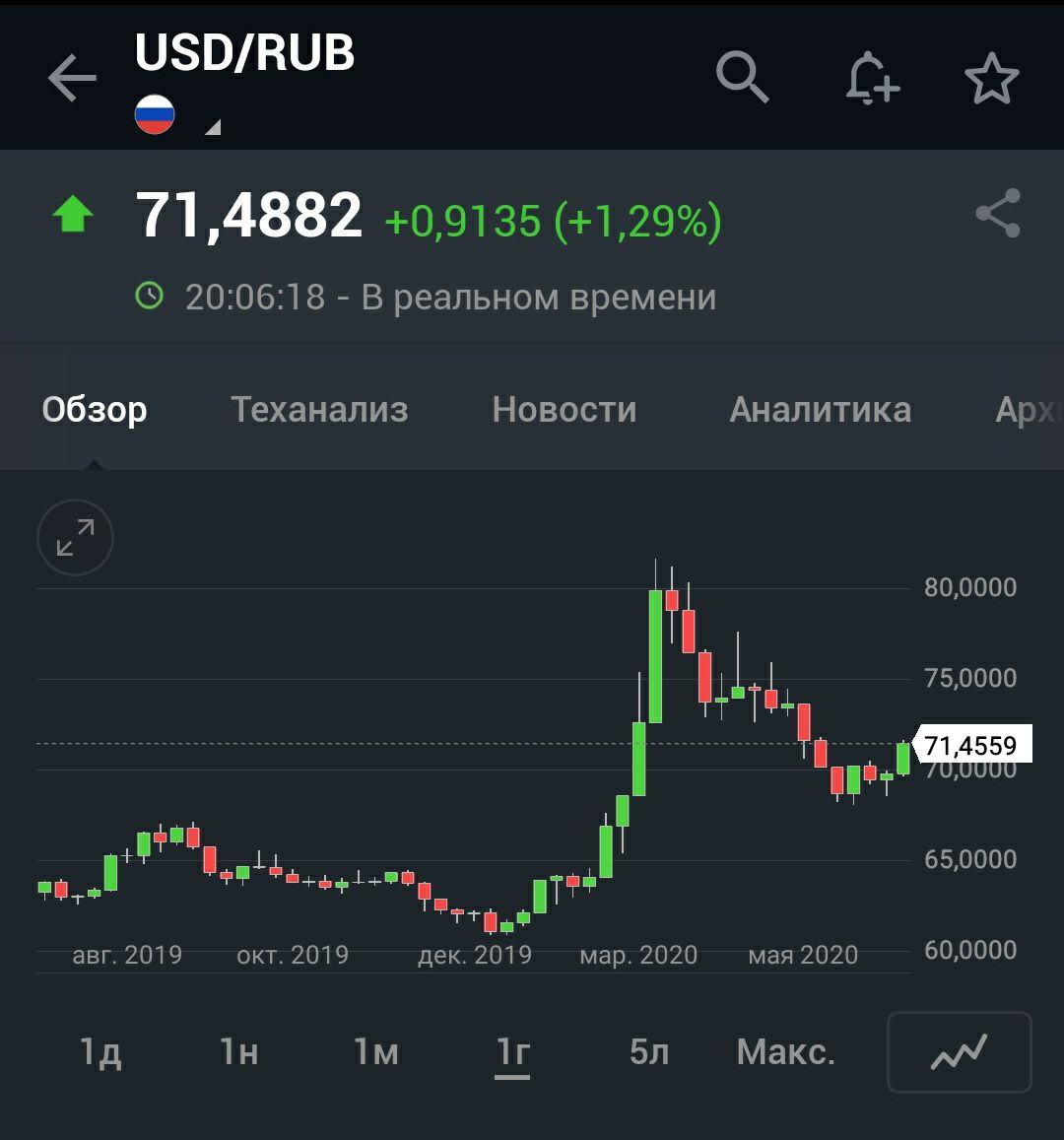
Task: Set the chart range to 1м
Action: [375, 1052]
